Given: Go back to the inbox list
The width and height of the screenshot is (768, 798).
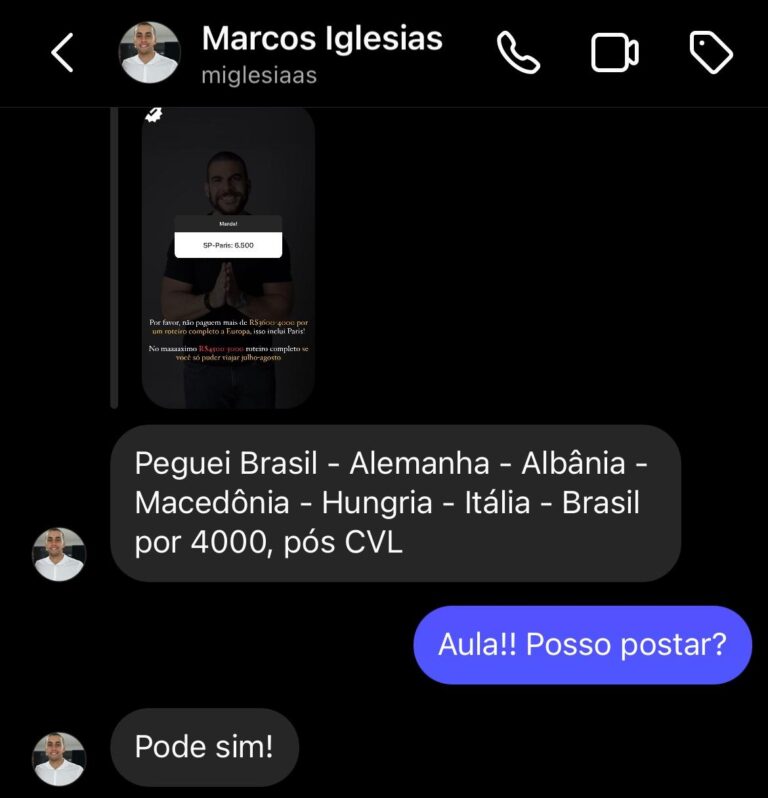Looking at the screenshot, I should point(62,53).
